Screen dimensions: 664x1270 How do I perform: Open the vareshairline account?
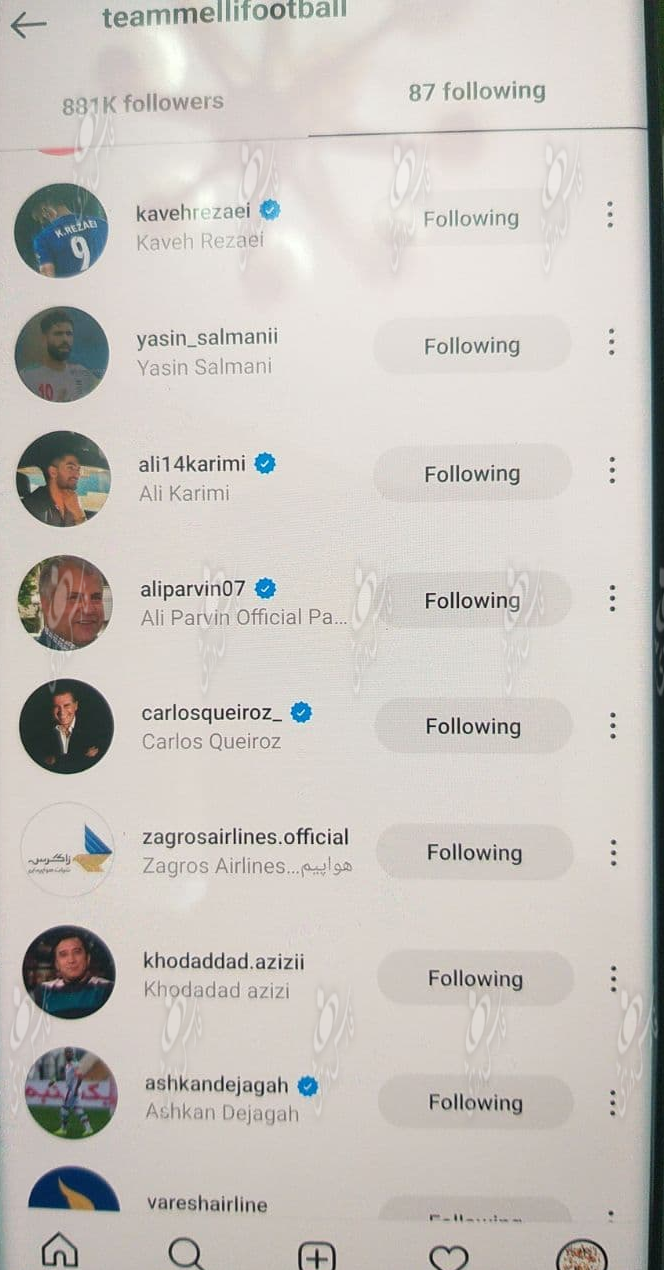pyautogui.click(x=207, y=1204)
